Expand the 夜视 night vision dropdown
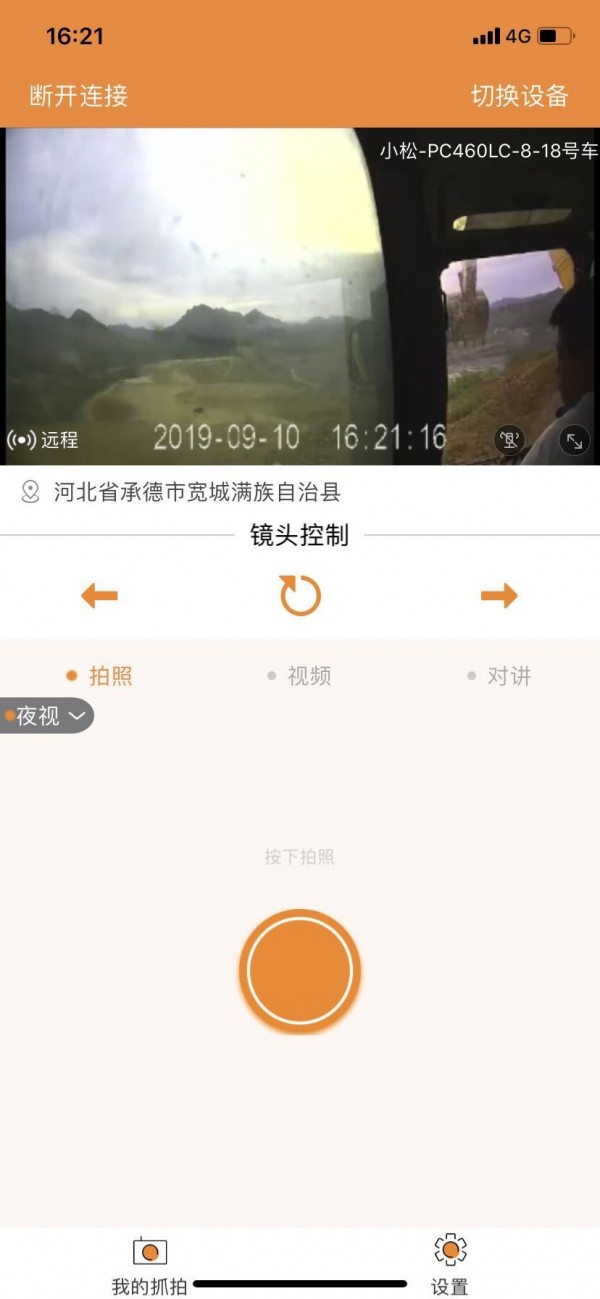600x1299 pixels. 48,716
